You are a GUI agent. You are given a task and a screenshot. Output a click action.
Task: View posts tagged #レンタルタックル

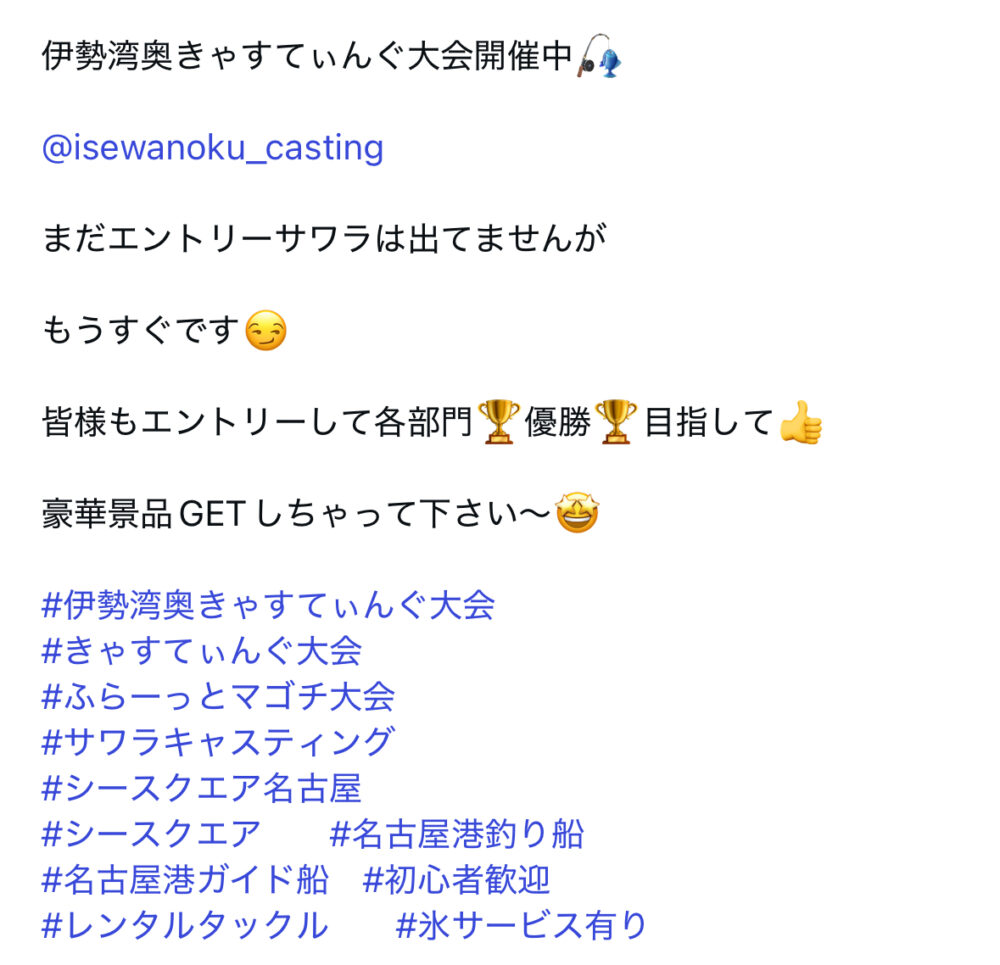pyautogui.click(x=185, y=926)
